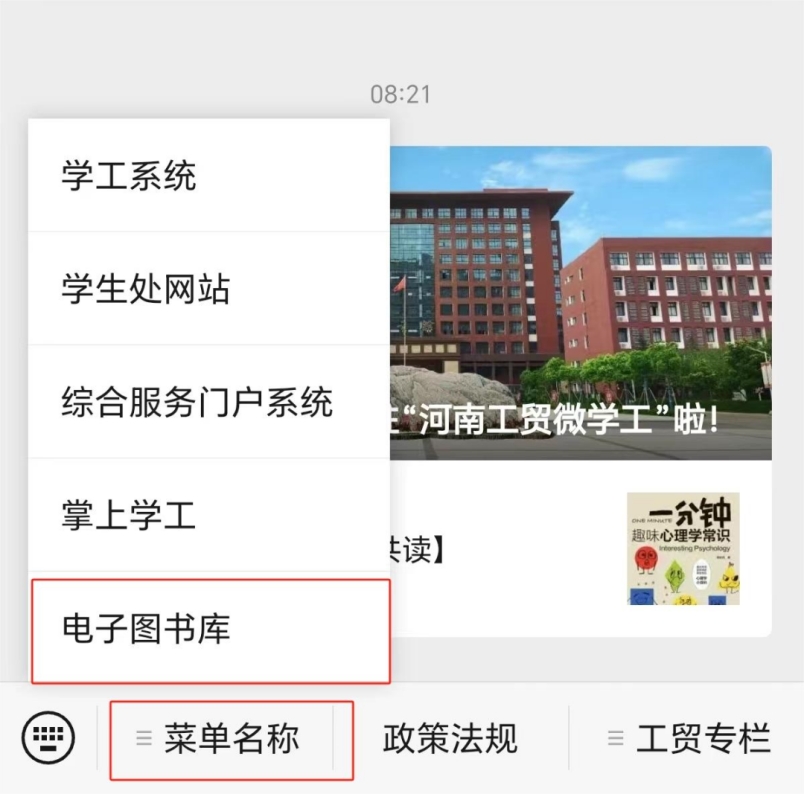
Task: Switch to keyboard input mode
Action: pyautogui.click(x=48, y=739)
